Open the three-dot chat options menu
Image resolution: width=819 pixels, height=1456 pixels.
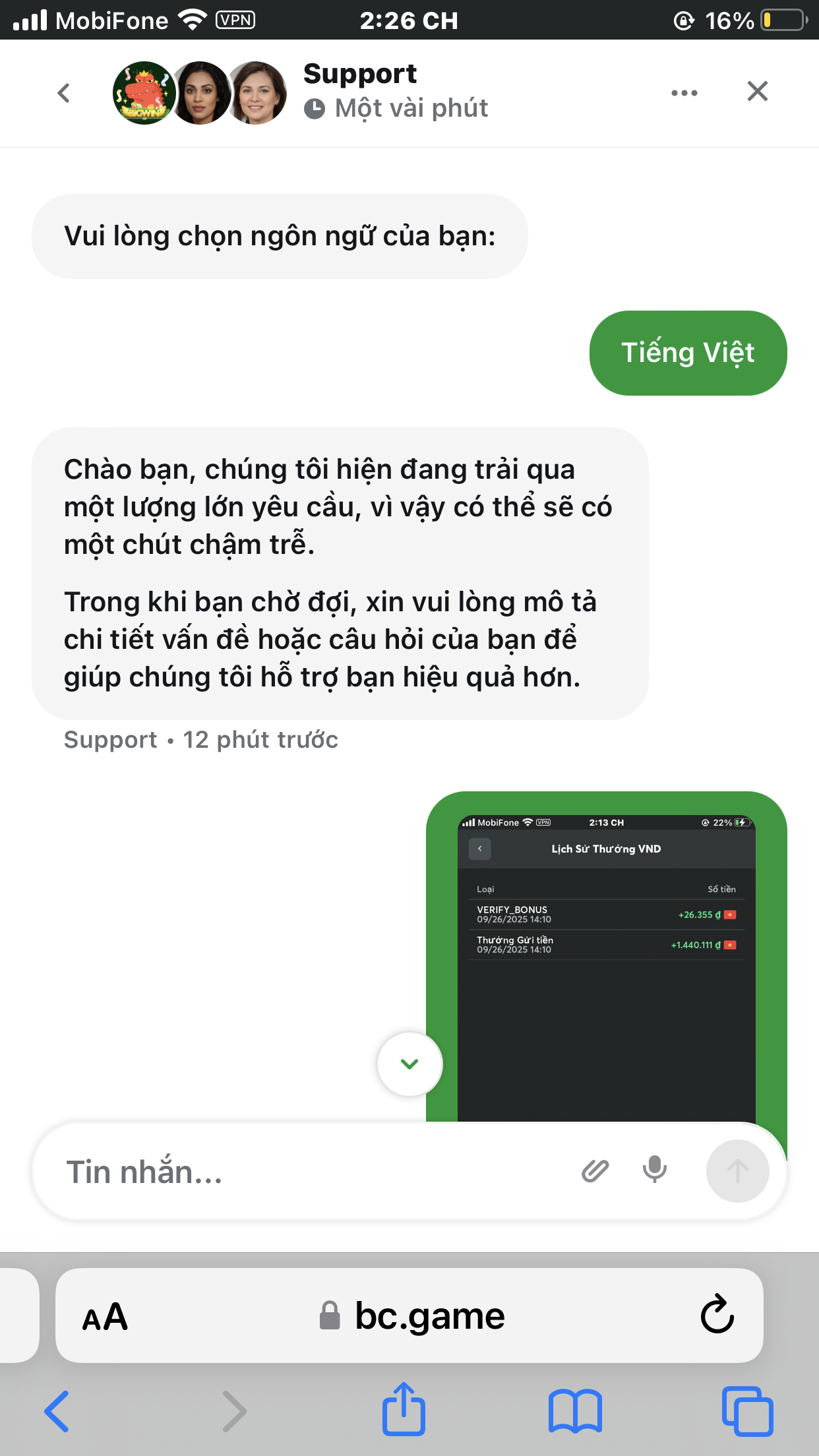[684, 93]
